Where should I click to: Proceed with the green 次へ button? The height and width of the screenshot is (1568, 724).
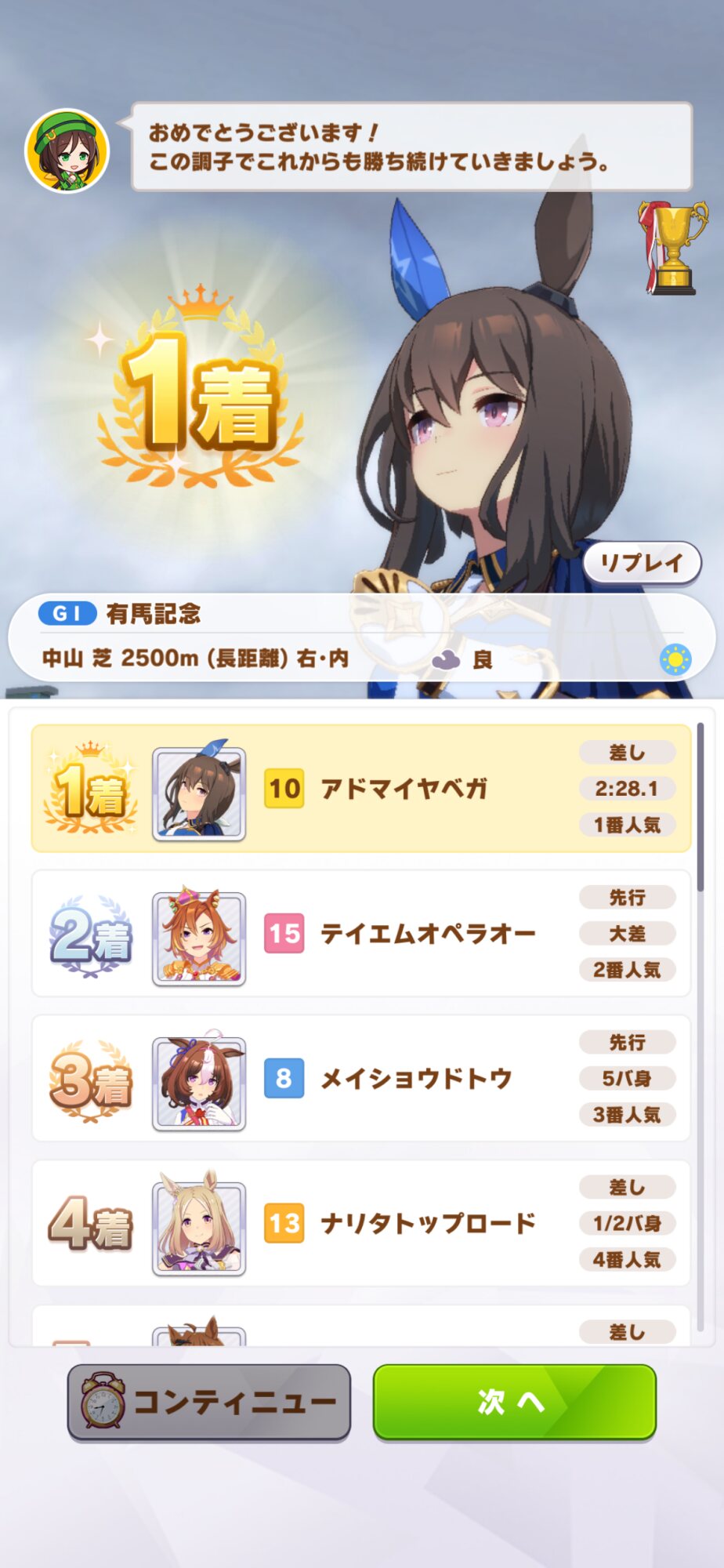coord(514,1401)
